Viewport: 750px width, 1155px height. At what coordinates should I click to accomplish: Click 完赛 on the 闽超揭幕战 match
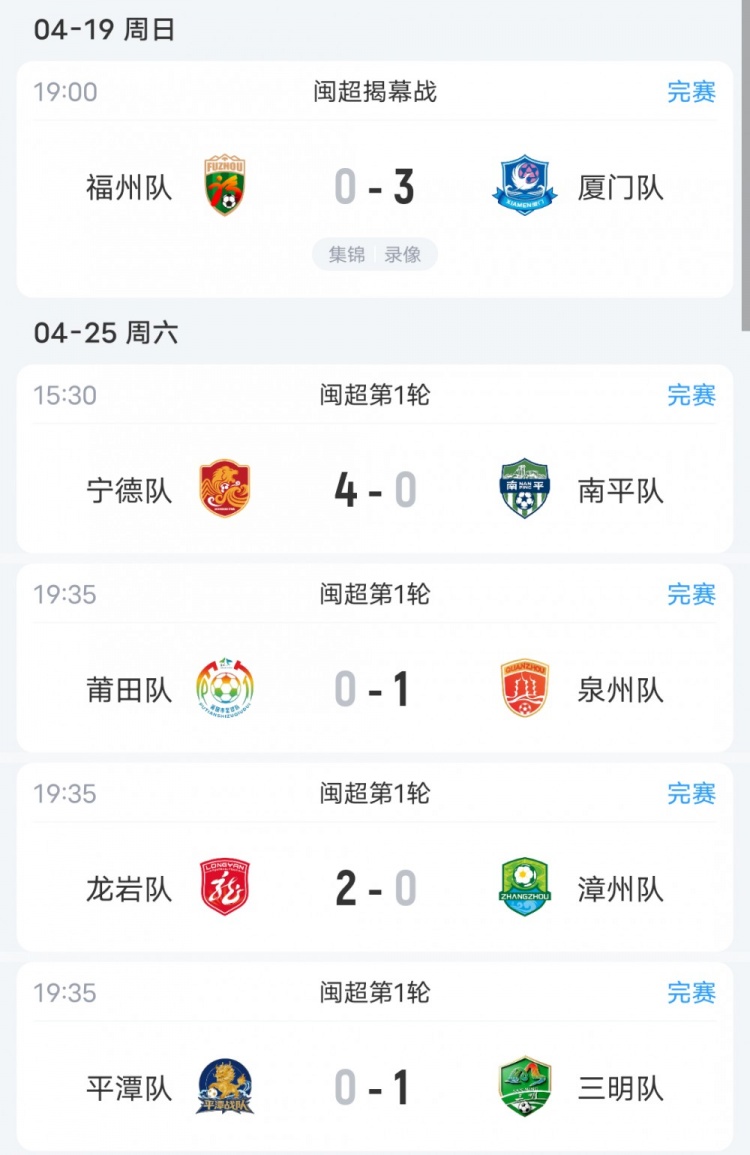pos(692,92)
